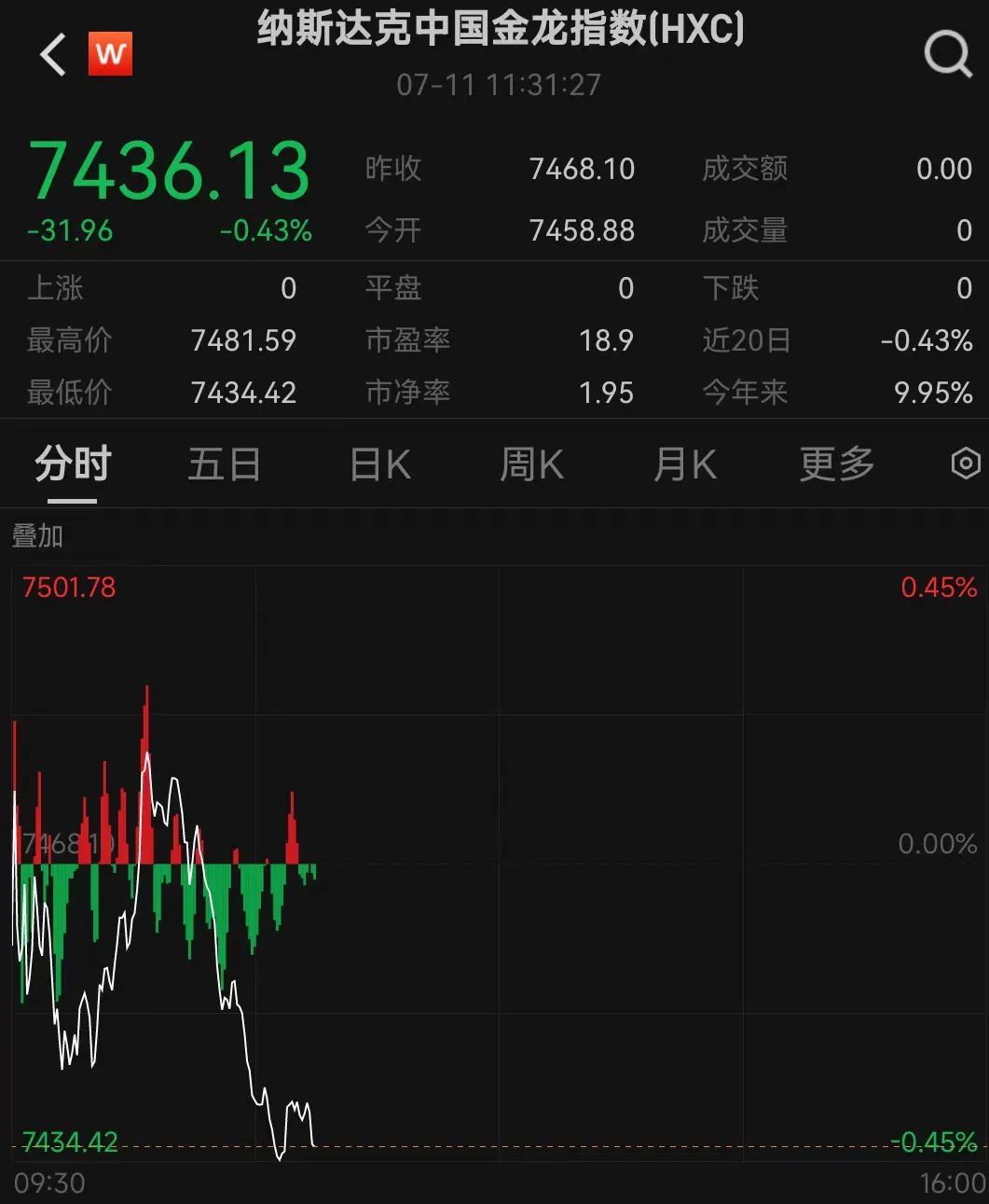Image resolution: width=989 pixels, height=1204 pixels.
Task: Show the 月K chart tab
Action: pyautogui.click(x=684, y=464)
